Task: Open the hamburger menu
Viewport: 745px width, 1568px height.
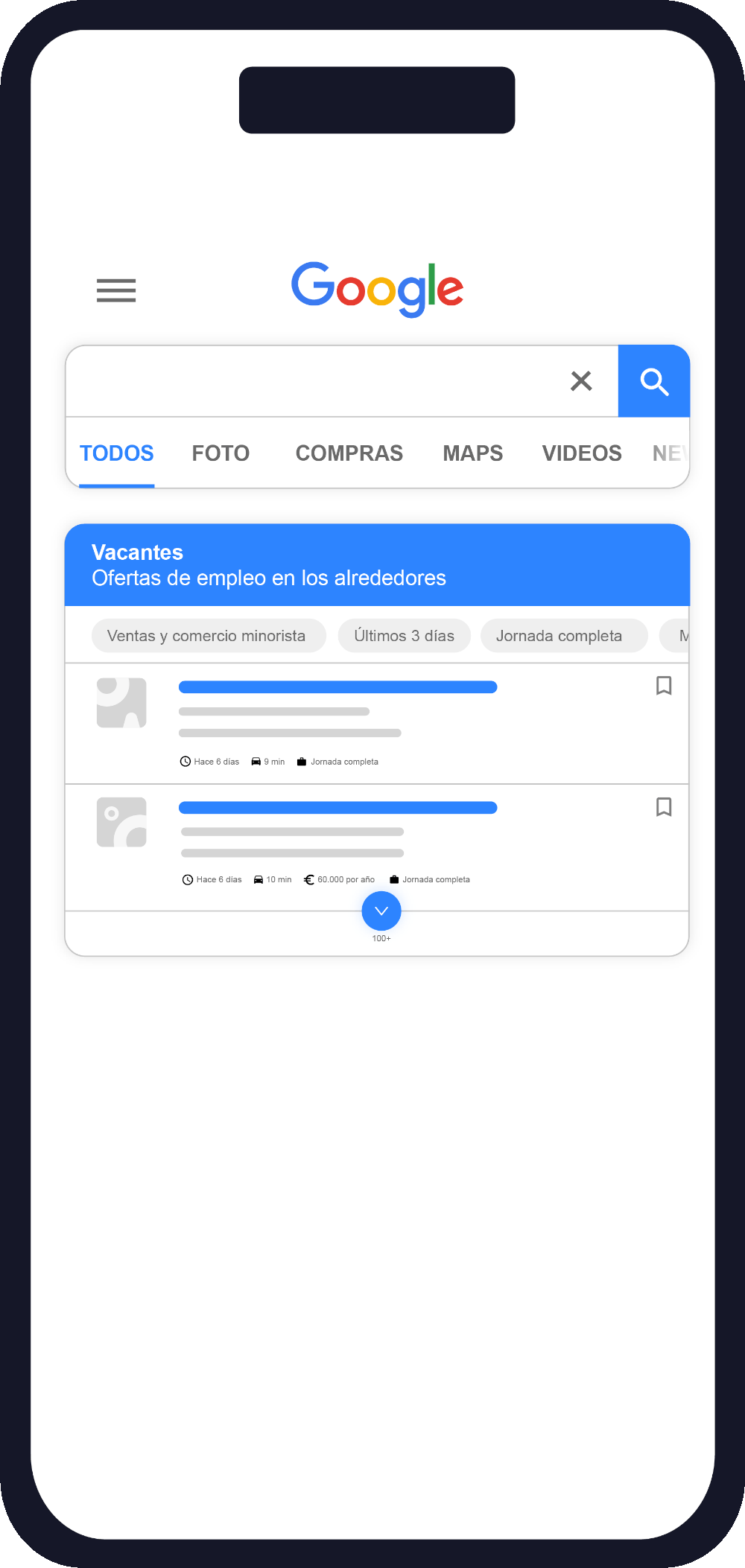Action: 116,290
